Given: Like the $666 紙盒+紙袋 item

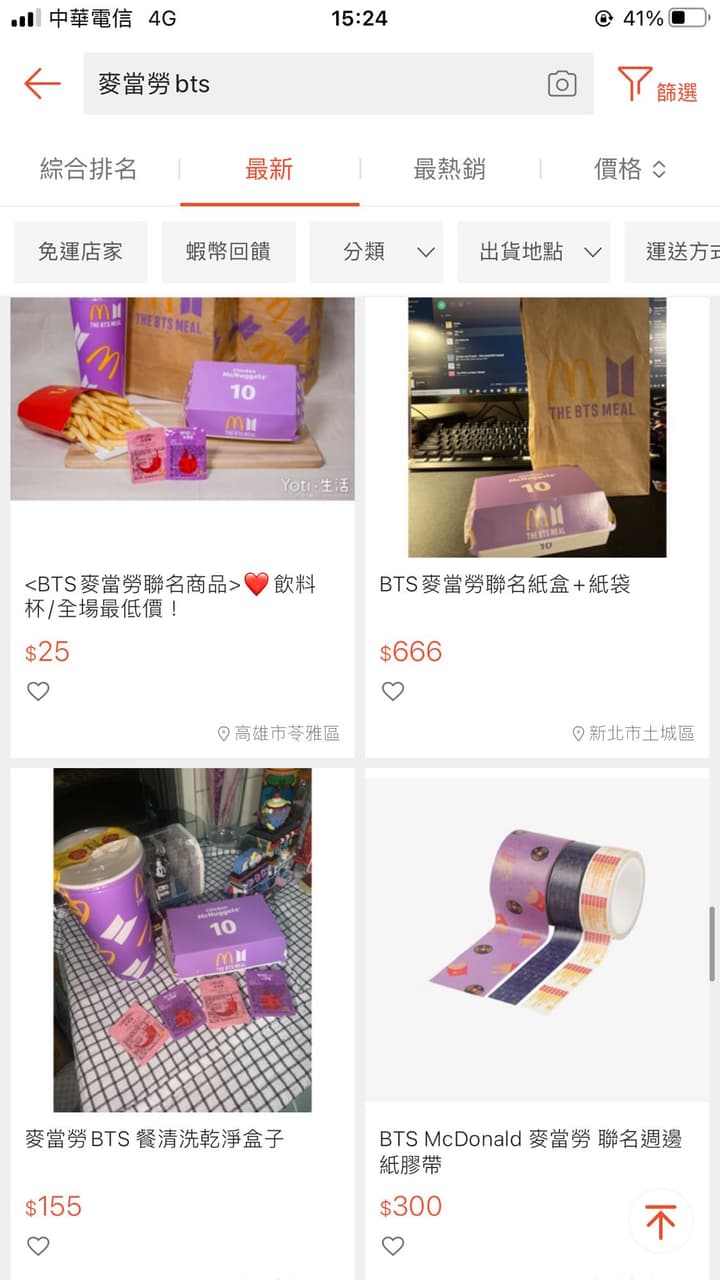Looking at the screenshot, I should click(x=393, y=691).
